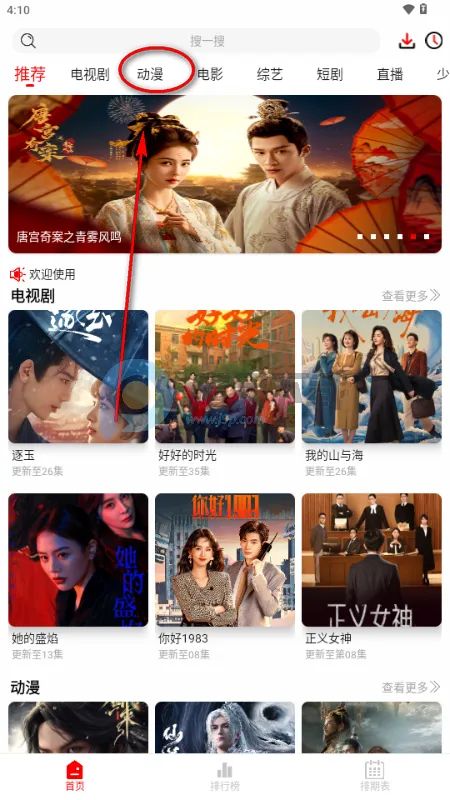This screenshot has height=800, width=450.
Task: Open the 她的盛焰 card
Action: coord(78,577)
